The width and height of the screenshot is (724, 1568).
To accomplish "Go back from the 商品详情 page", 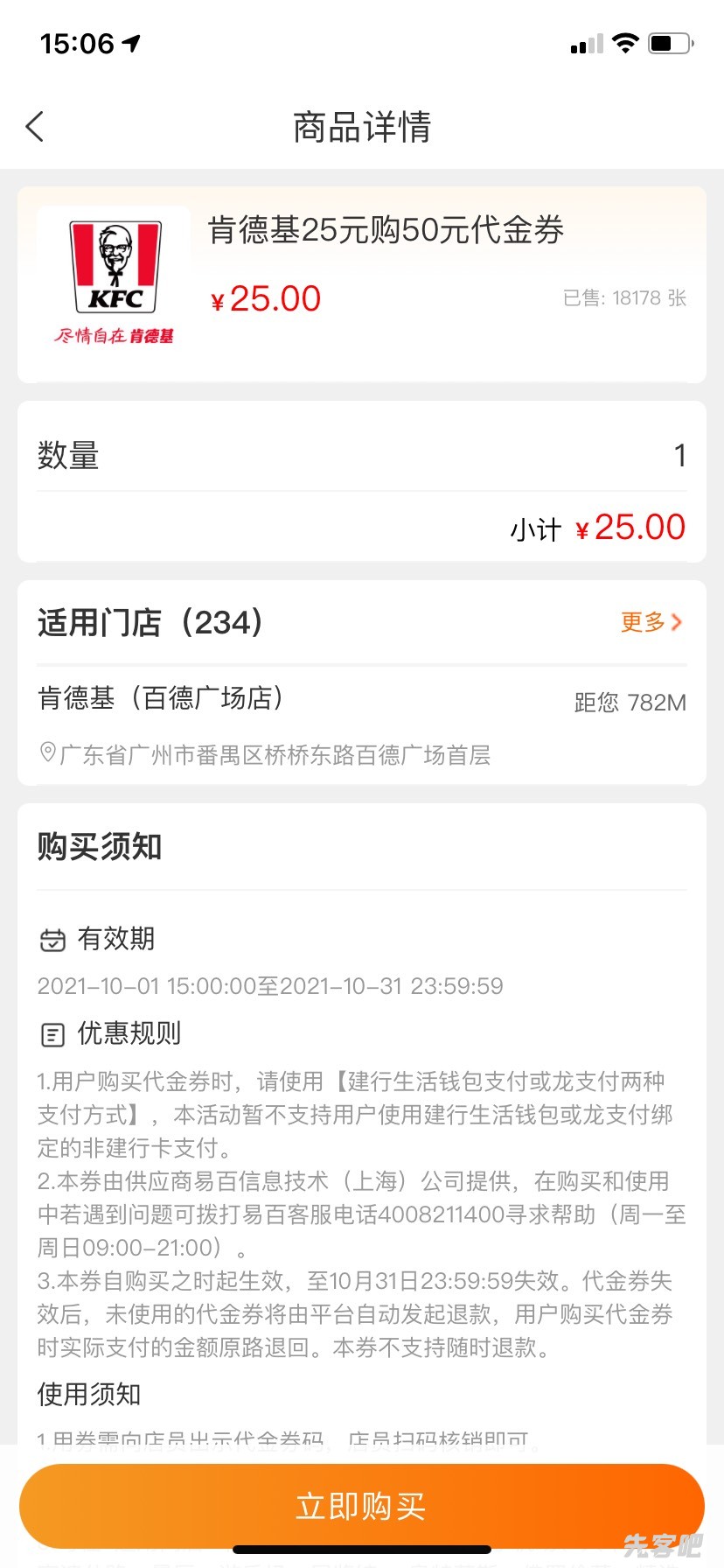I will coord(35,127).
